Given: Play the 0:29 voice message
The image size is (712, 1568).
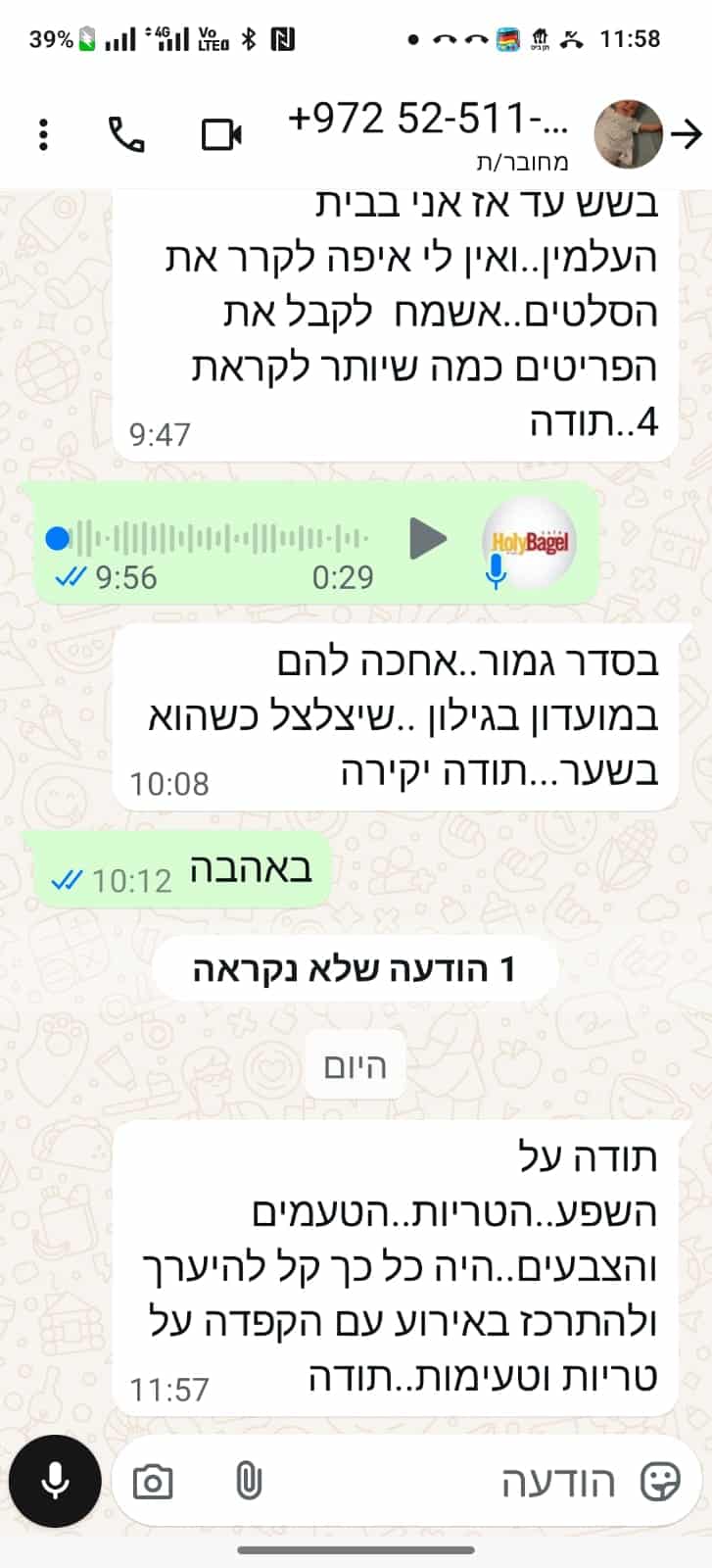Looking at the screenshot, I should click(427, 538).
